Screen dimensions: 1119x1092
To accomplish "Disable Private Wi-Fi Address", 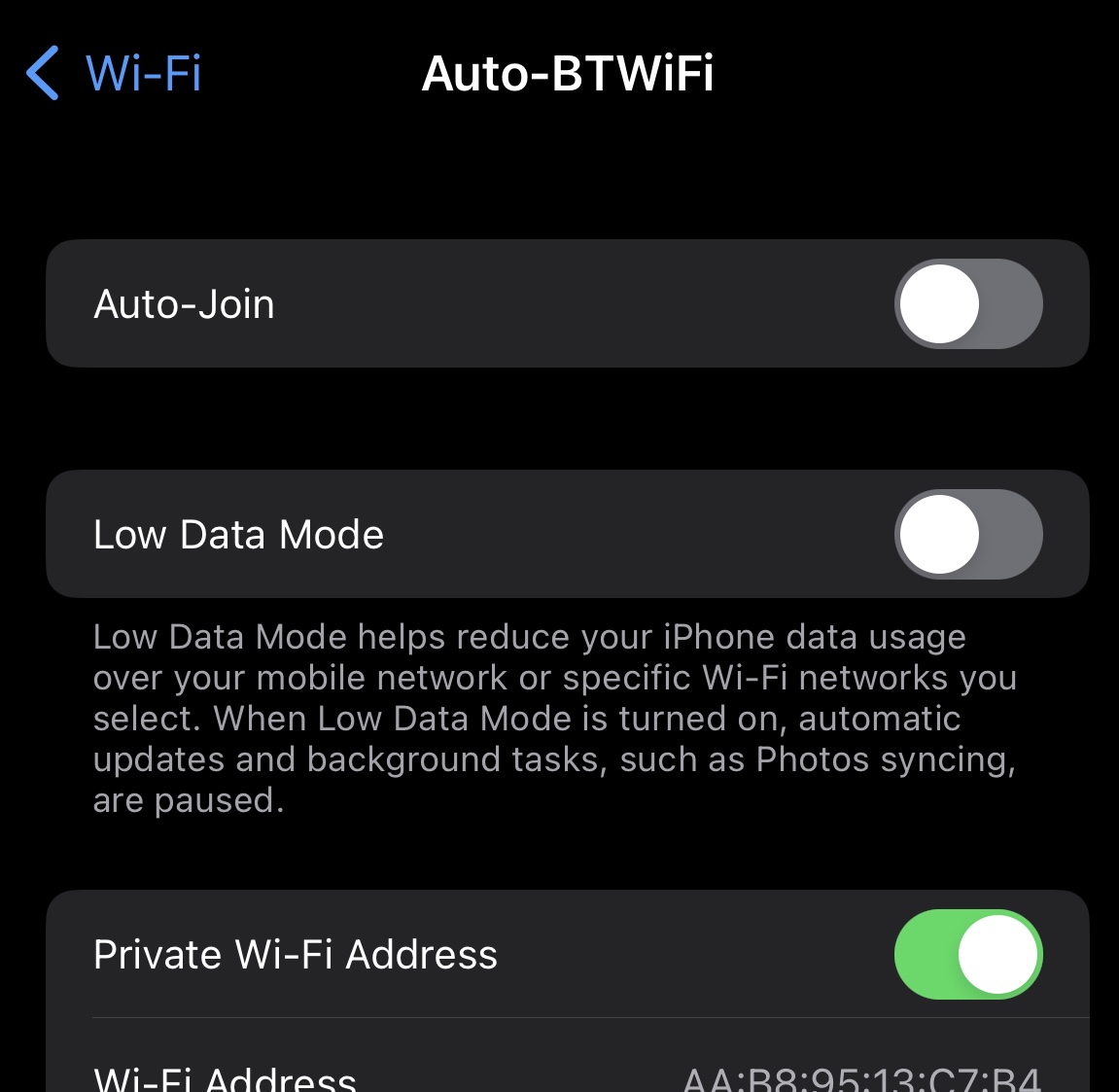I will pyautogui.click(x=967, y=955).
